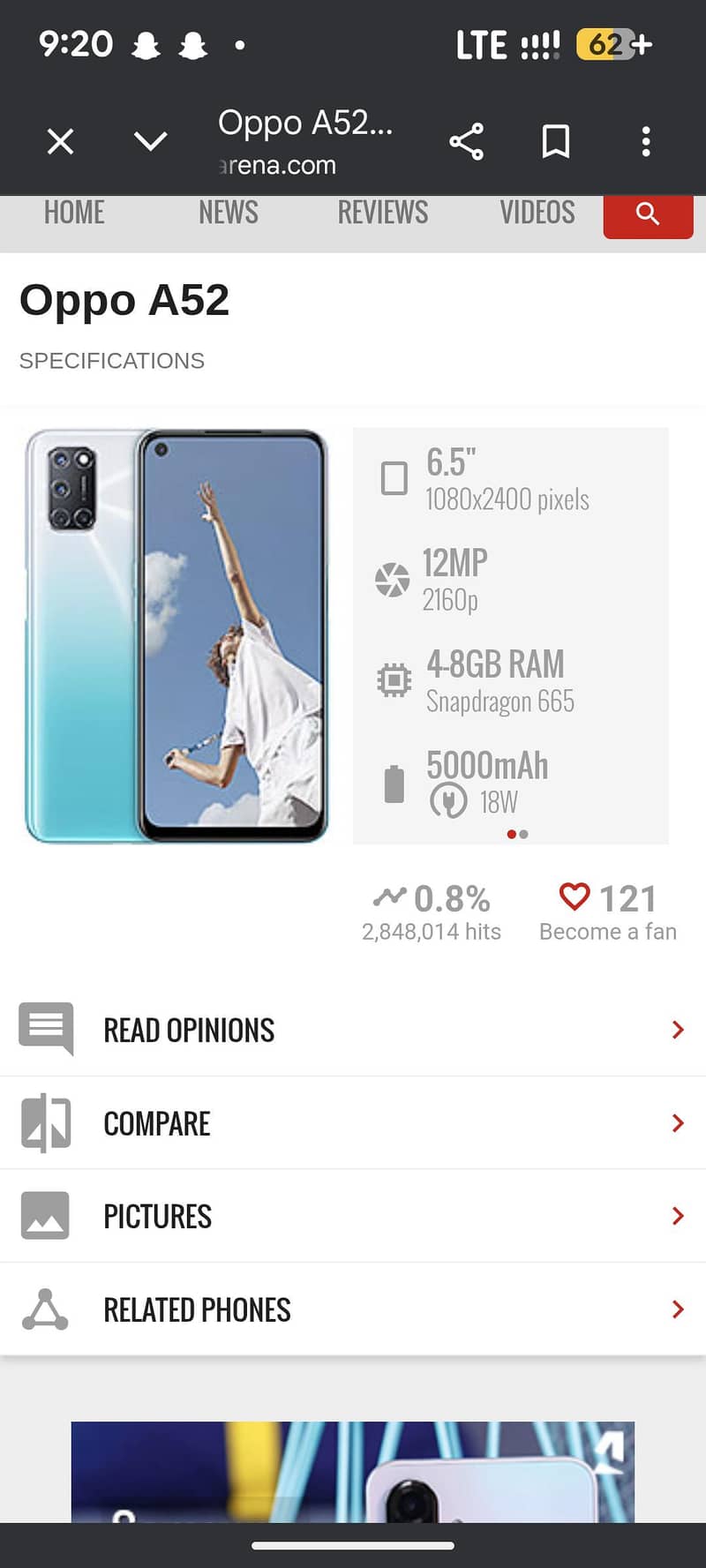
Task: Open the browser overflow menu
Action: click(646, 141)
